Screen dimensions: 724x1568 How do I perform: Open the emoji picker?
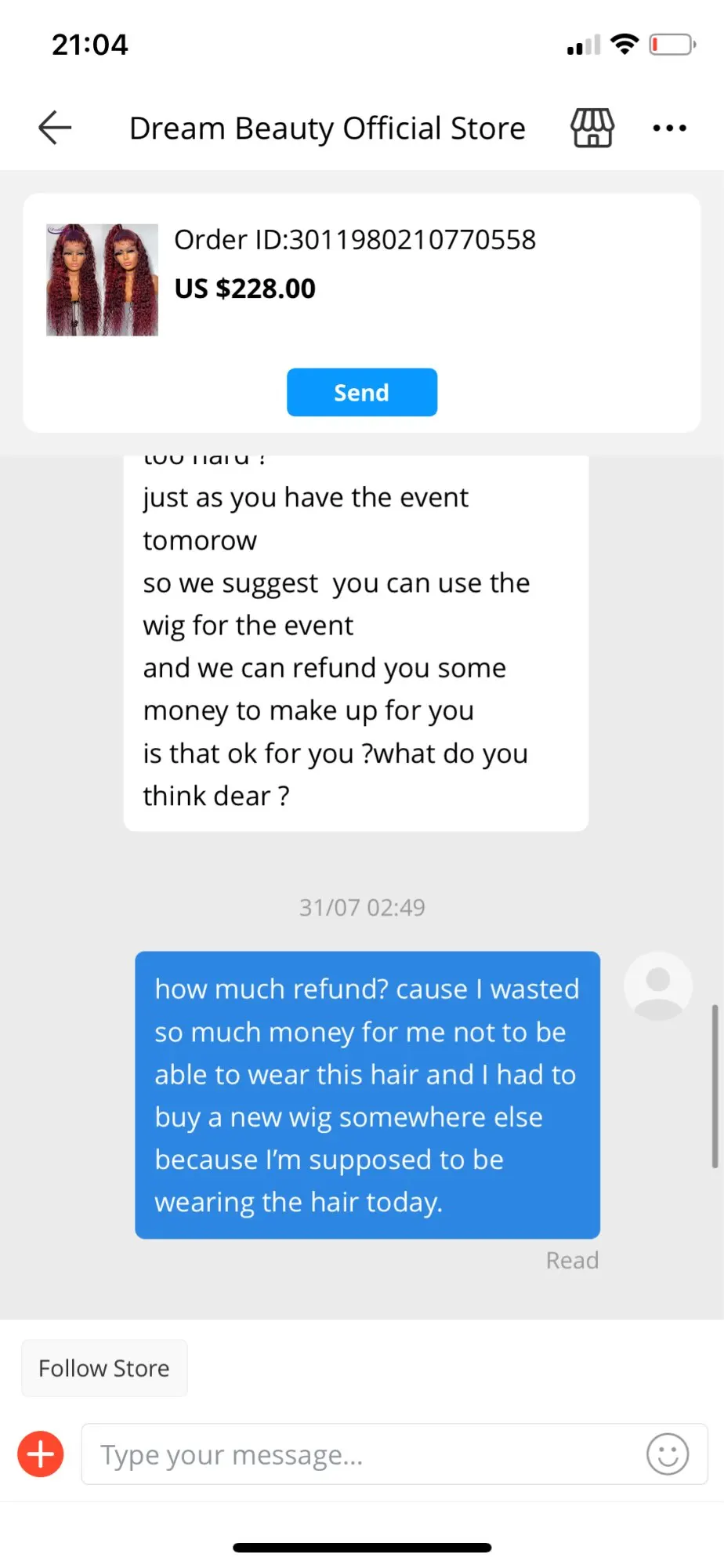pyautogui.click(x=668, y=1454)
